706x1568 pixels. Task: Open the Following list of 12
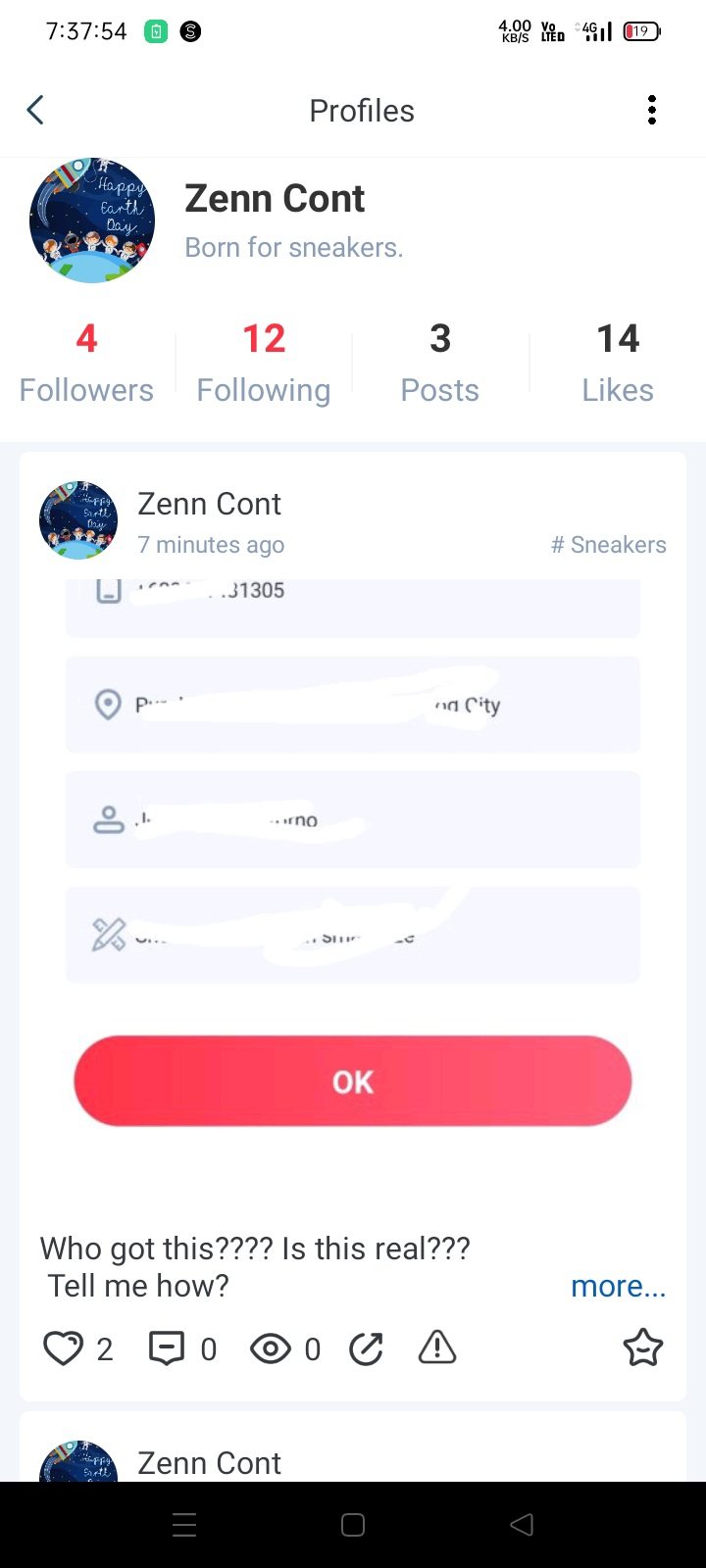pos(263,363)
